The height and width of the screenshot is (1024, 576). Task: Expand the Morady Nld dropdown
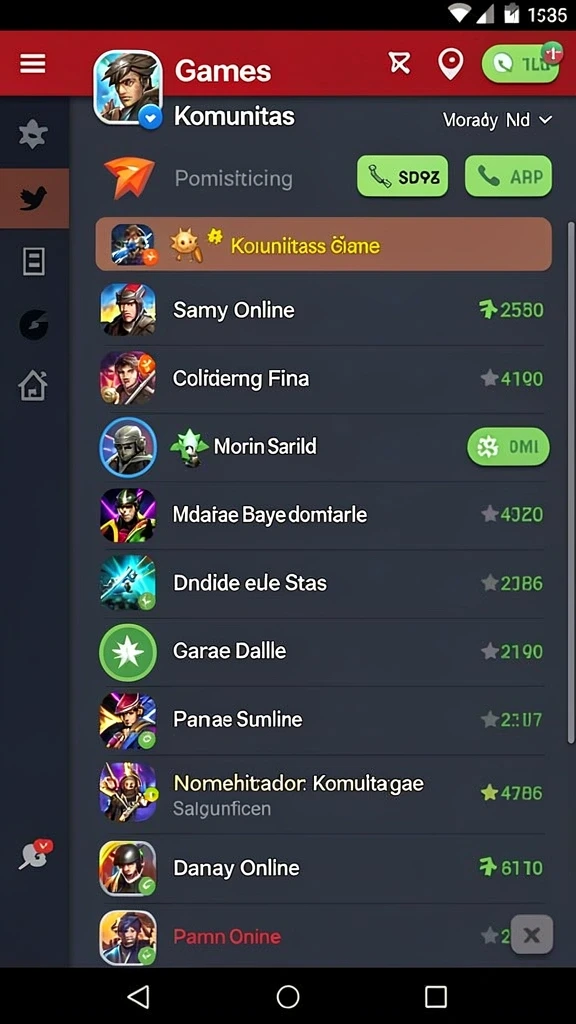pyautogui.click(x=498, y=120)
